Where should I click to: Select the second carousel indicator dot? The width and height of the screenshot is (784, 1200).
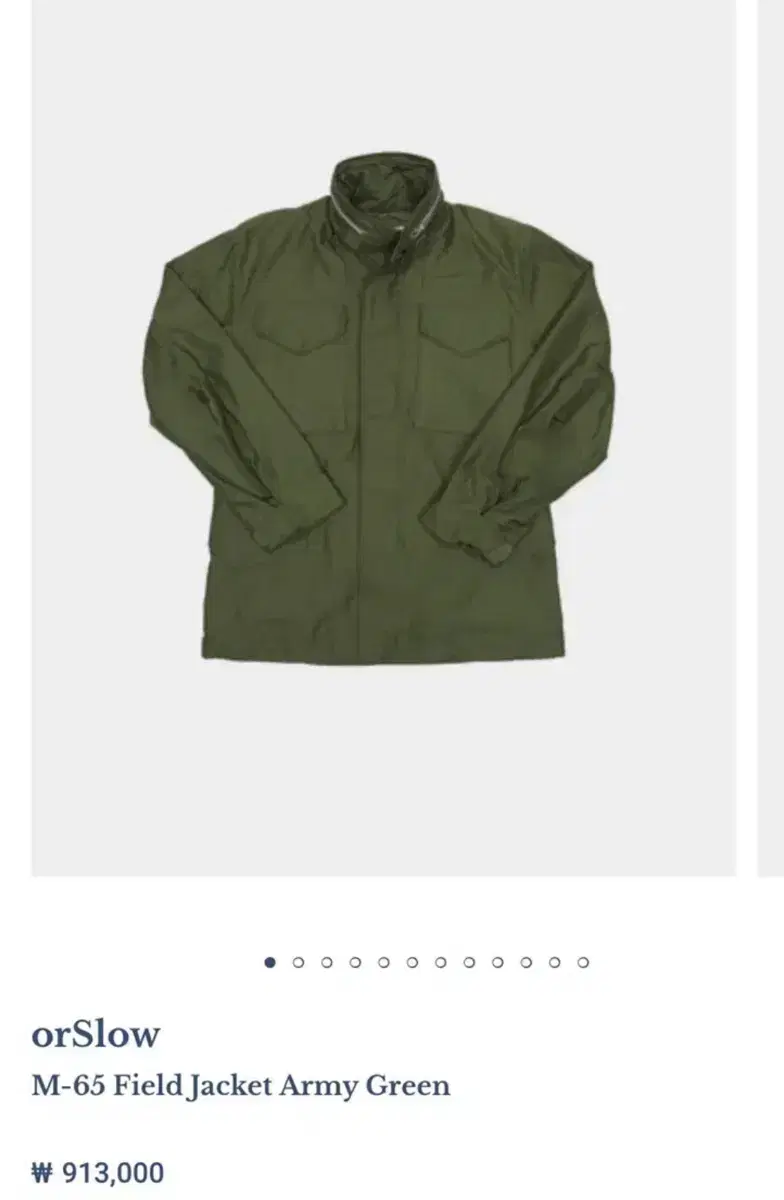point(298,962)
